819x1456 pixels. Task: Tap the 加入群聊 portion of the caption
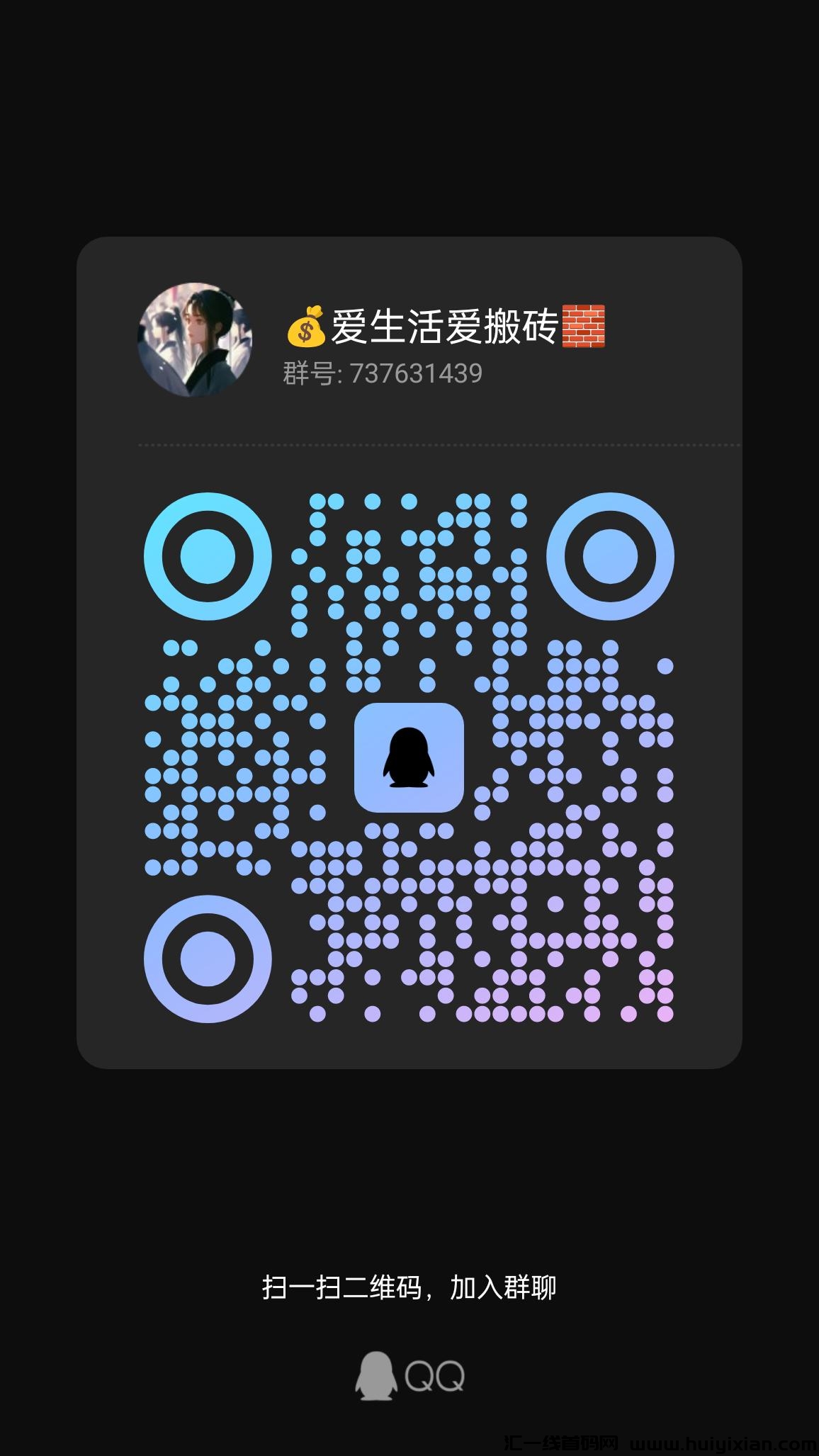coord(503,1284)
